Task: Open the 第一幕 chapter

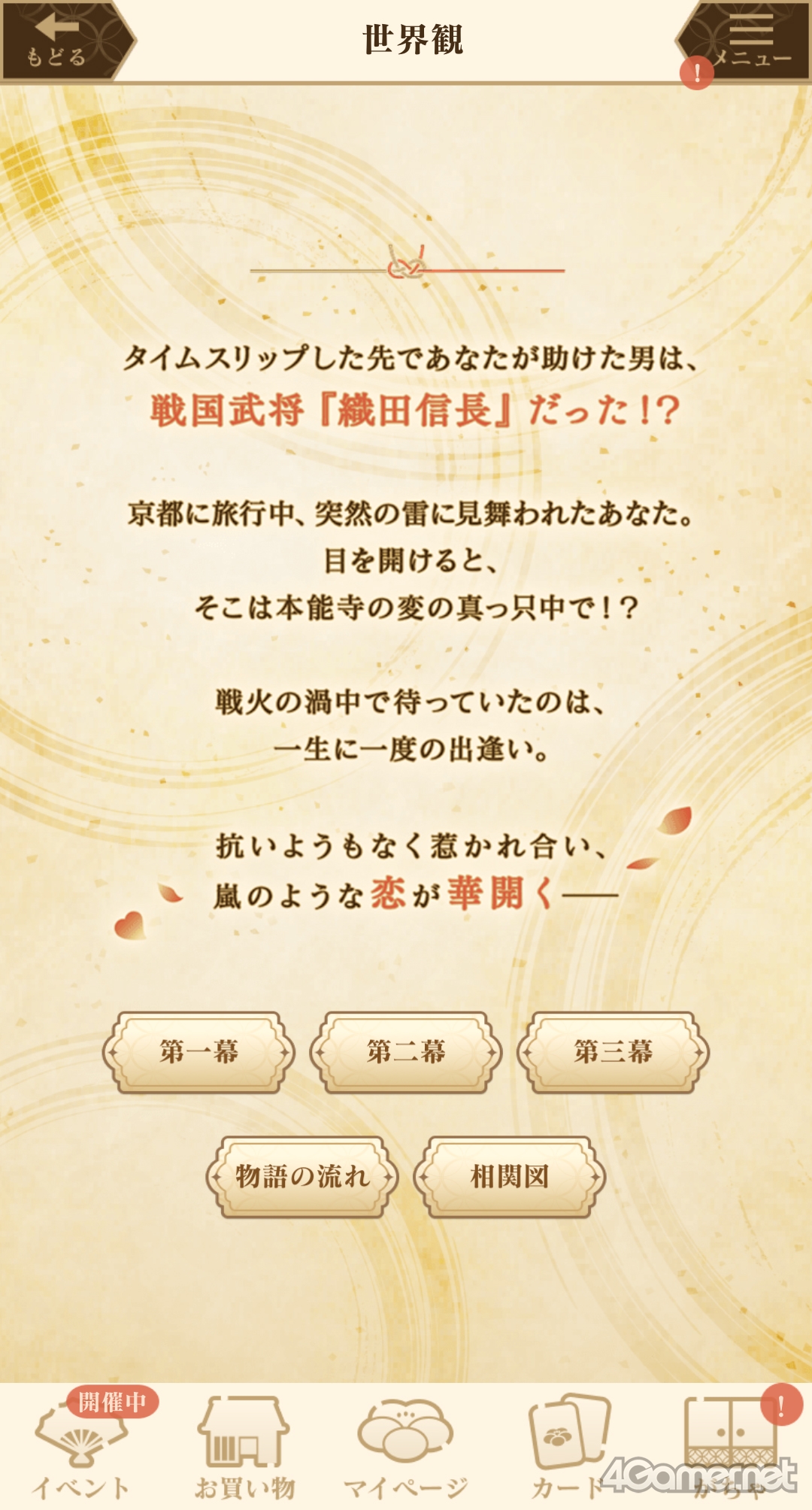Action: coord(198,1051)
